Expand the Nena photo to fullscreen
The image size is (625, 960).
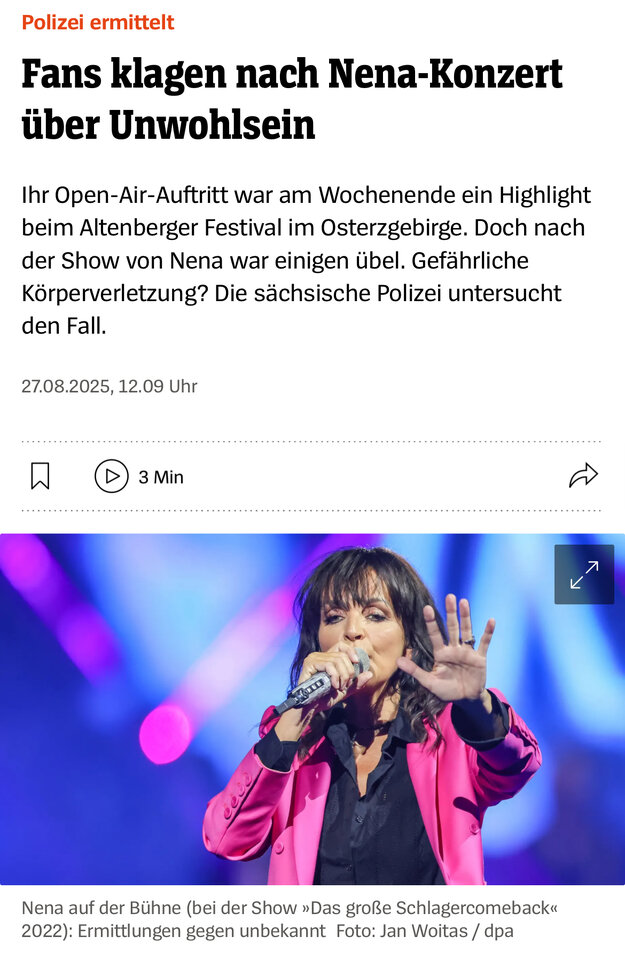pos(584,574)
